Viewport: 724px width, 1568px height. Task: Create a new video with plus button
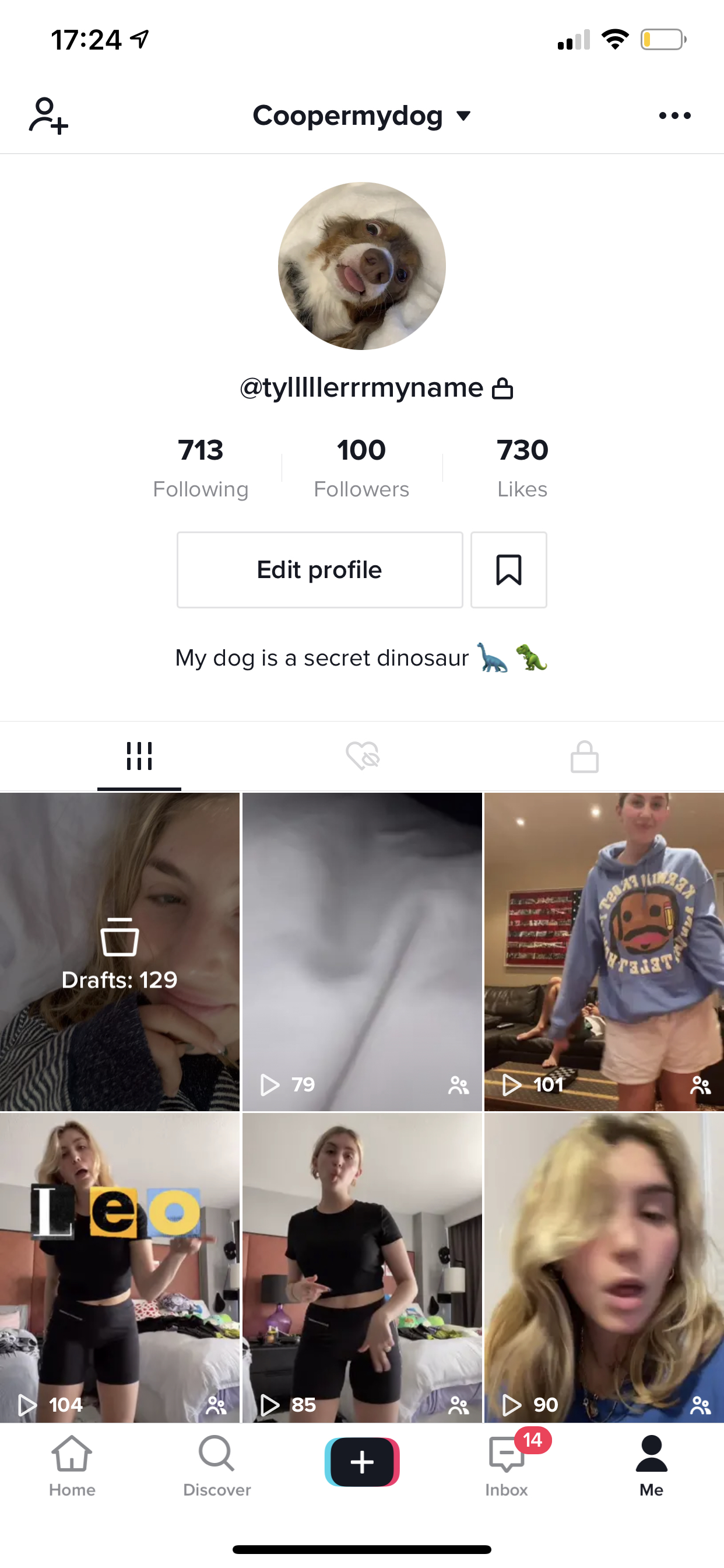(x=362, y=1462)
